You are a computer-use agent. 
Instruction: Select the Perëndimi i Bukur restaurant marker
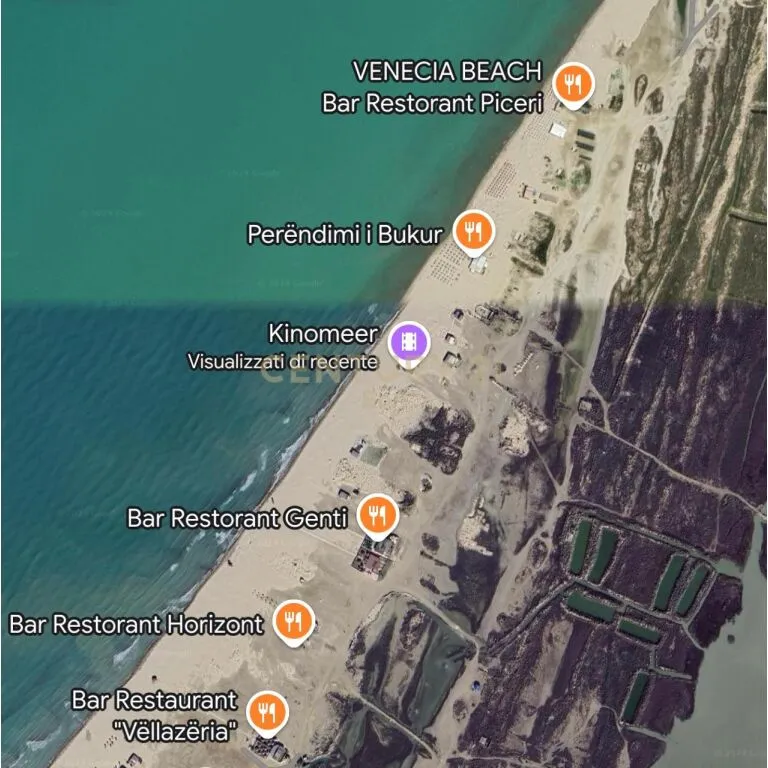click(x=473, y=232)
